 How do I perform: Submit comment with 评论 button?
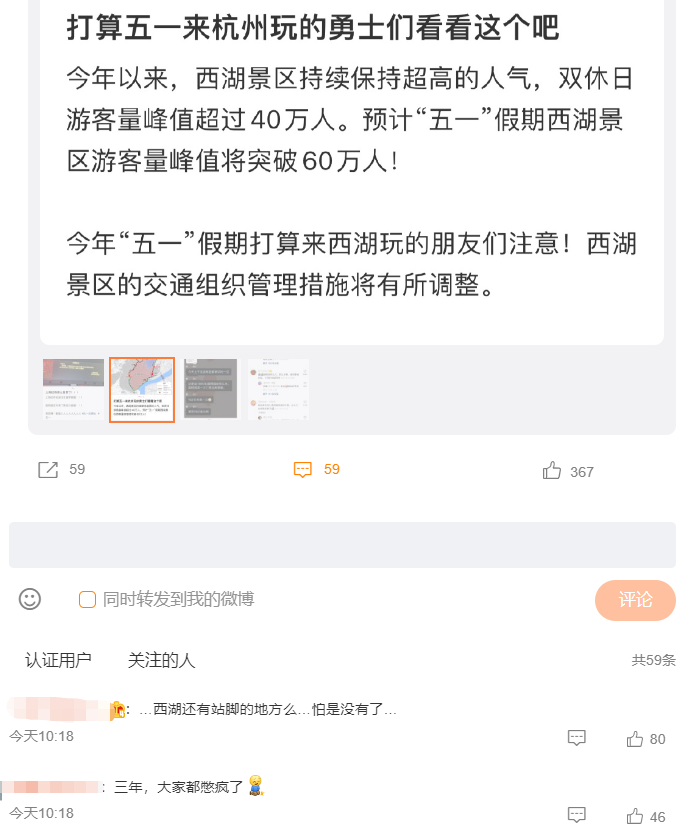point(635,600)
